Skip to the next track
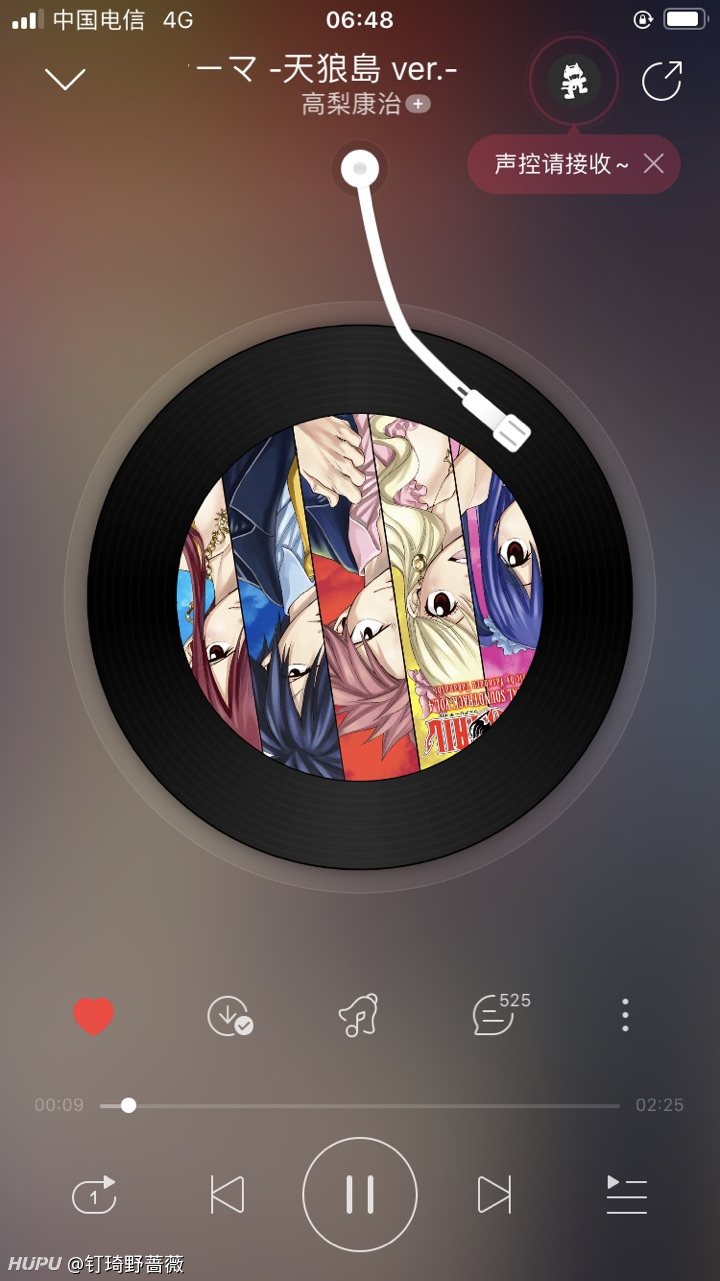 (x=494, y=1195)
